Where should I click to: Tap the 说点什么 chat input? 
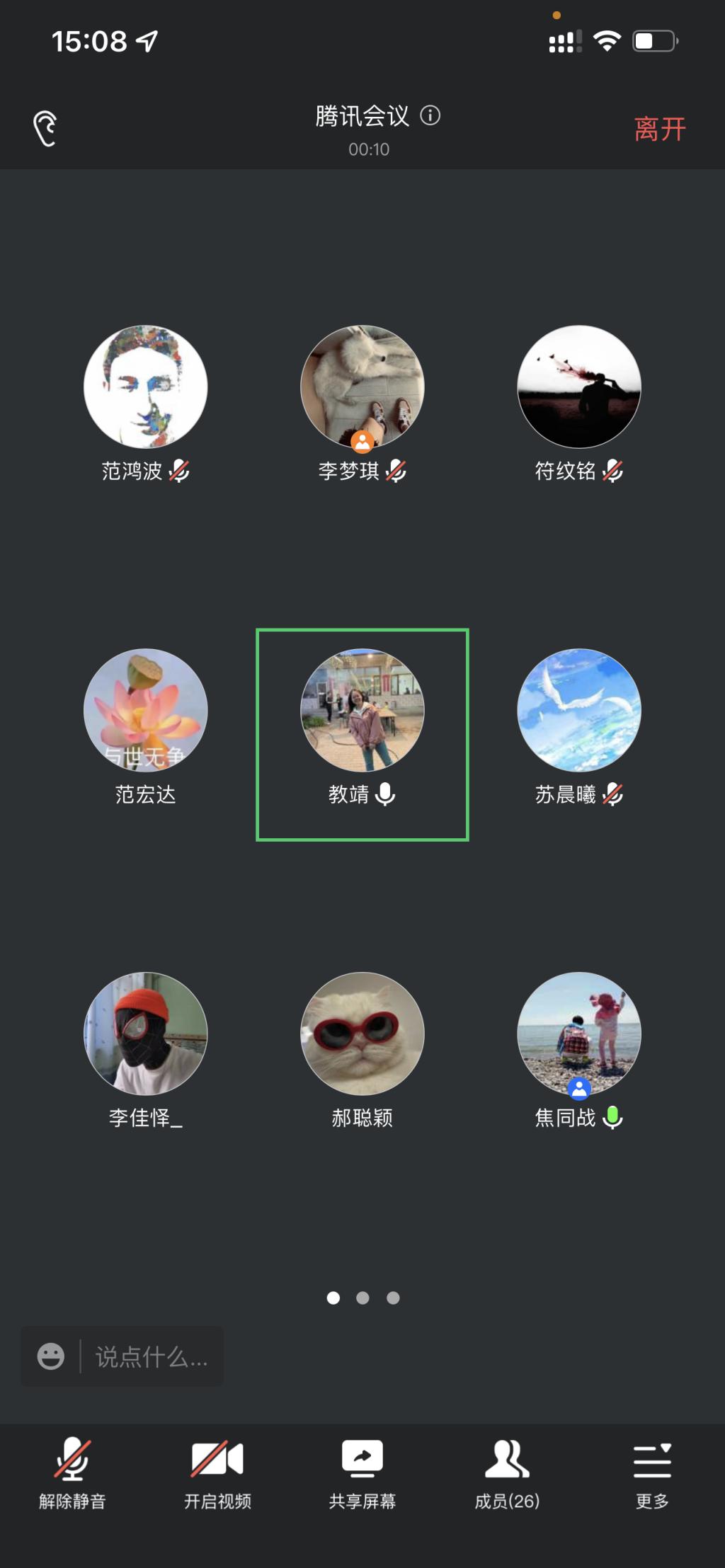pyautogui.click(x=152, y=1356)
